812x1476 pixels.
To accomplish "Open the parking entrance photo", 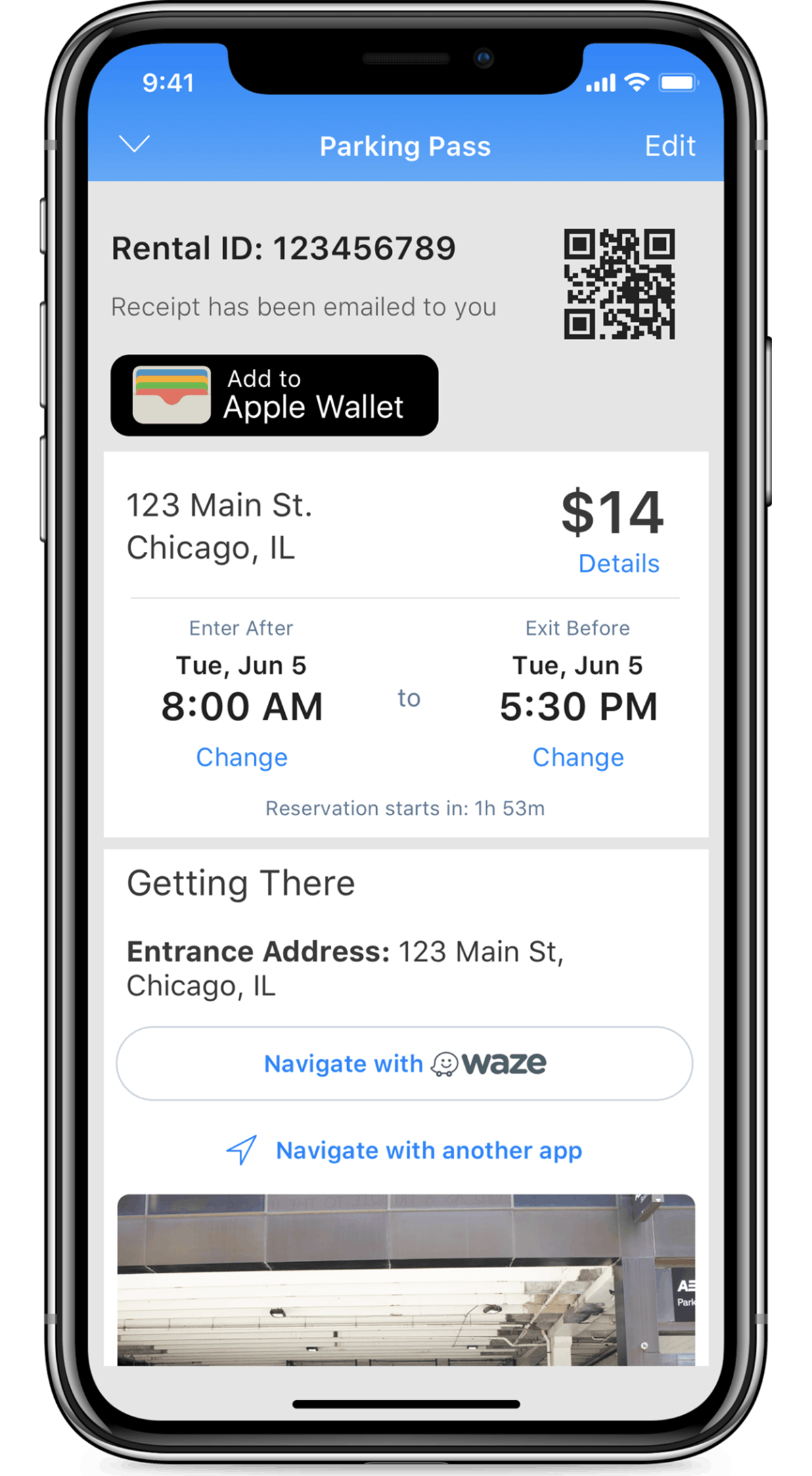I will tap(405, 1280).
